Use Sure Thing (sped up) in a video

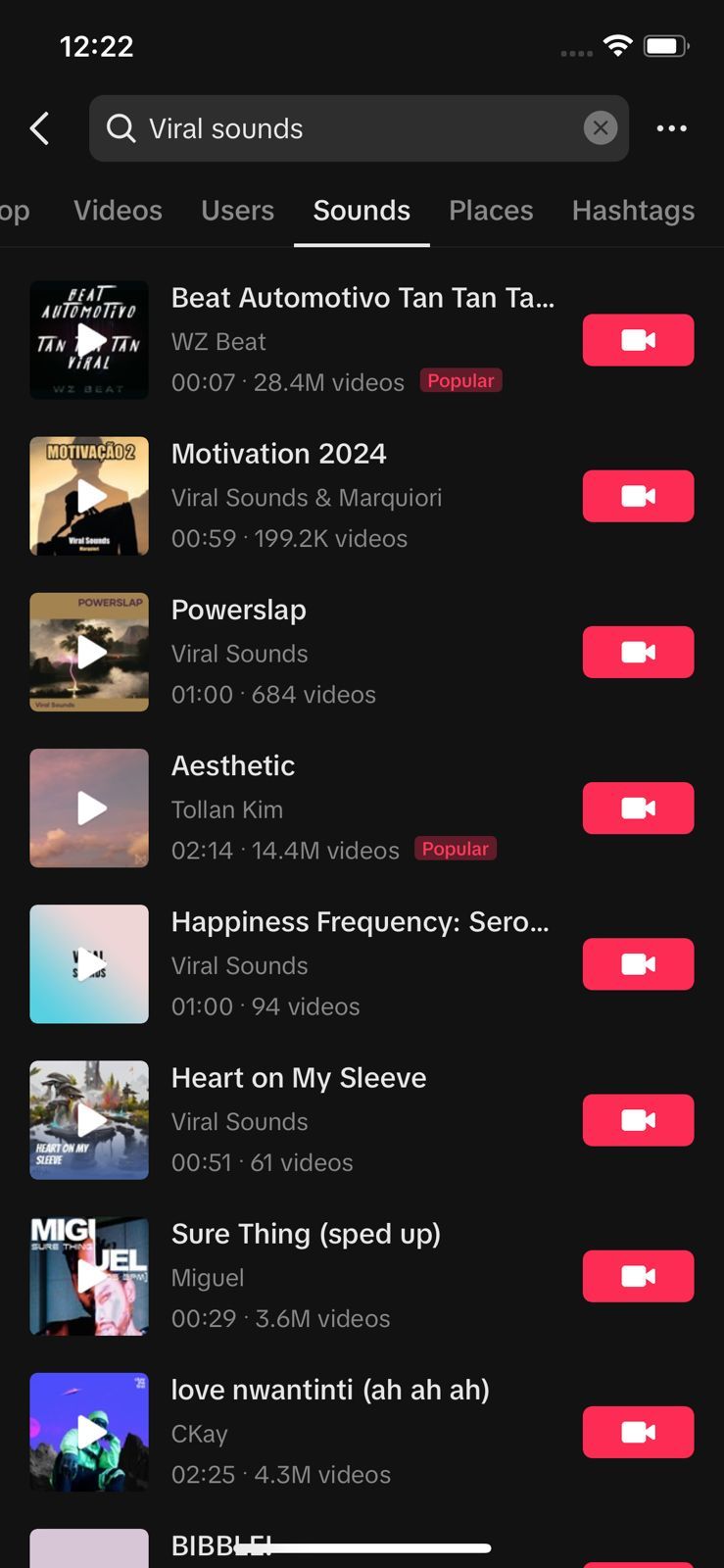pyautogui.click(x=638, y=1275)
